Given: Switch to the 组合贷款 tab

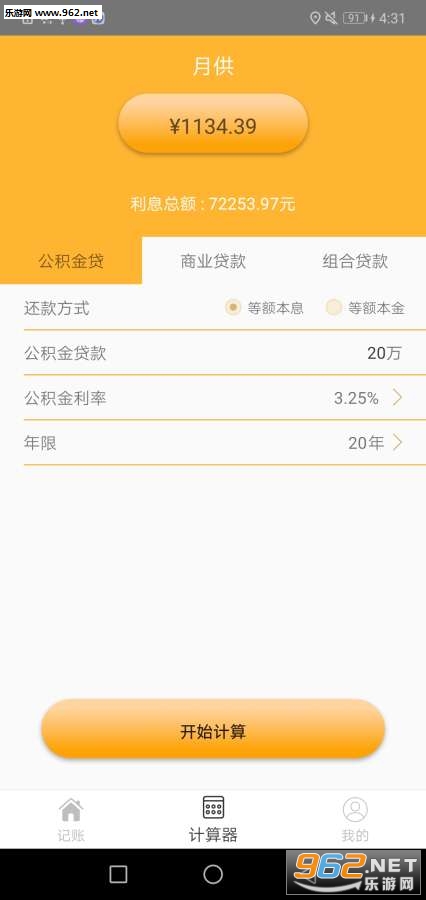Looking at the screenshot, I should tap(355, 261).
